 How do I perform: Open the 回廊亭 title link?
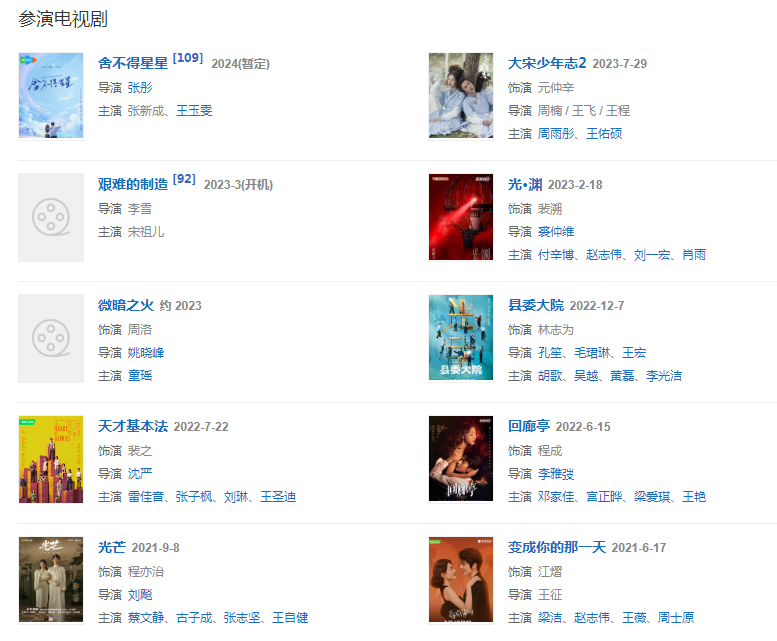tap(529, 426)
